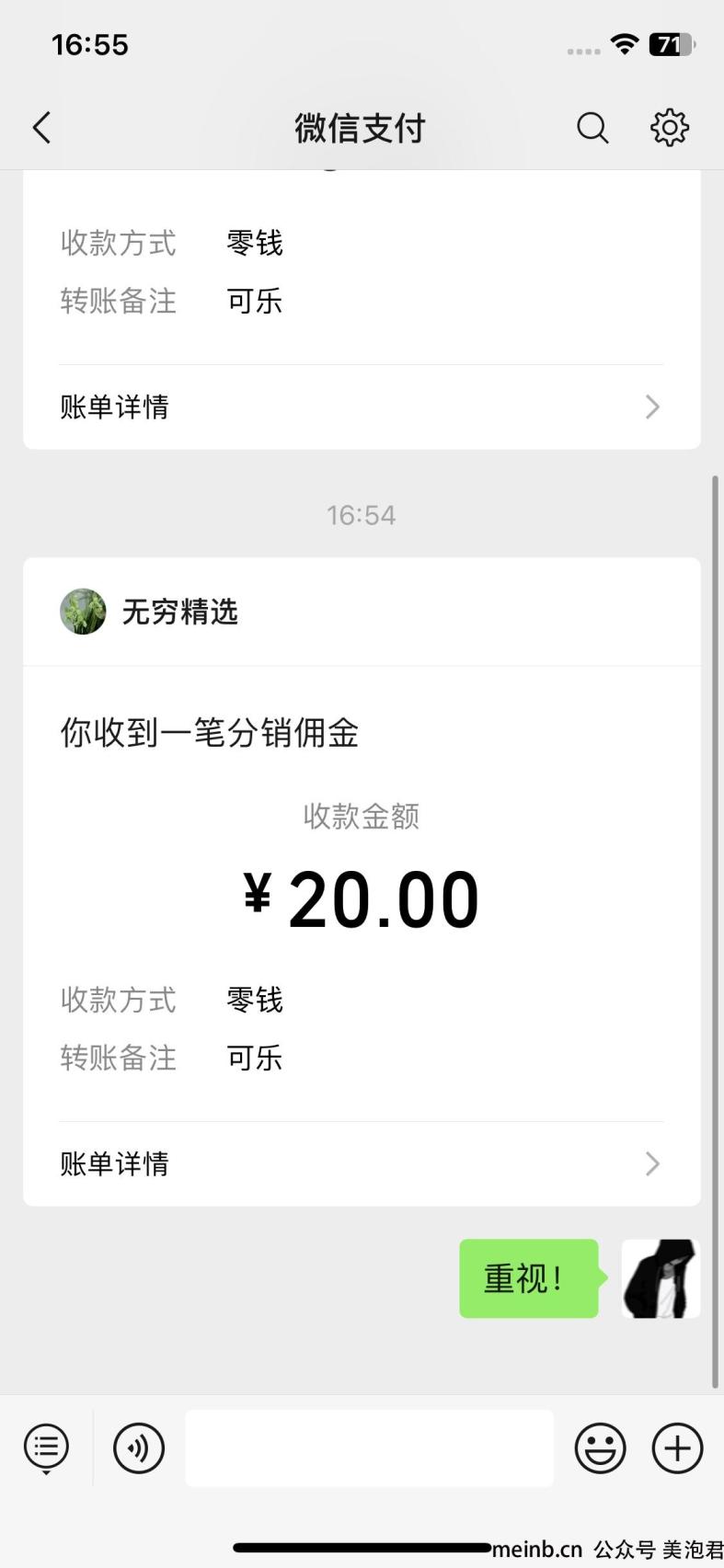Open the settings gear icon
The height and width of the screenshot is (1568, 724).
click(x=670, y=128)
